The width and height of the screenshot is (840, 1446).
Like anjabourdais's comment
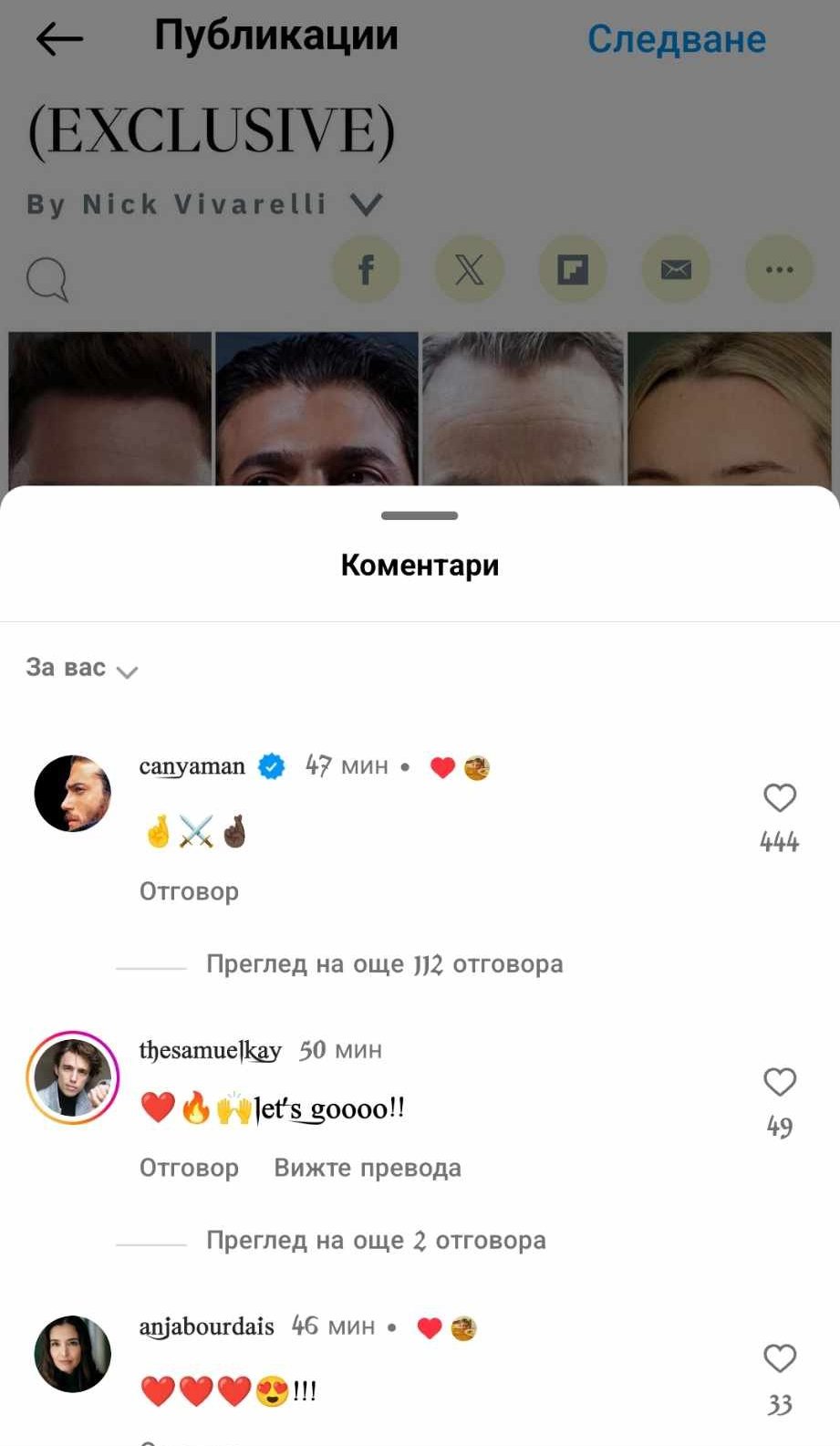point(780,1358)
